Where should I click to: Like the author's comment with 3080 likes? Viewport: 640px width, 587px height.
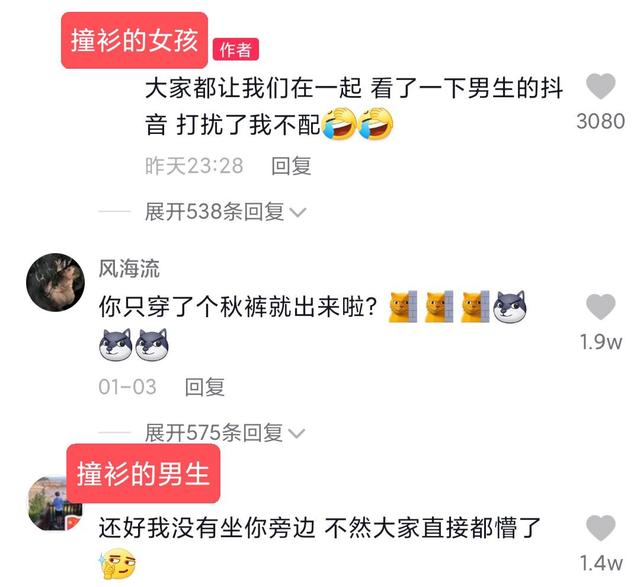click(x=600, y=87)
